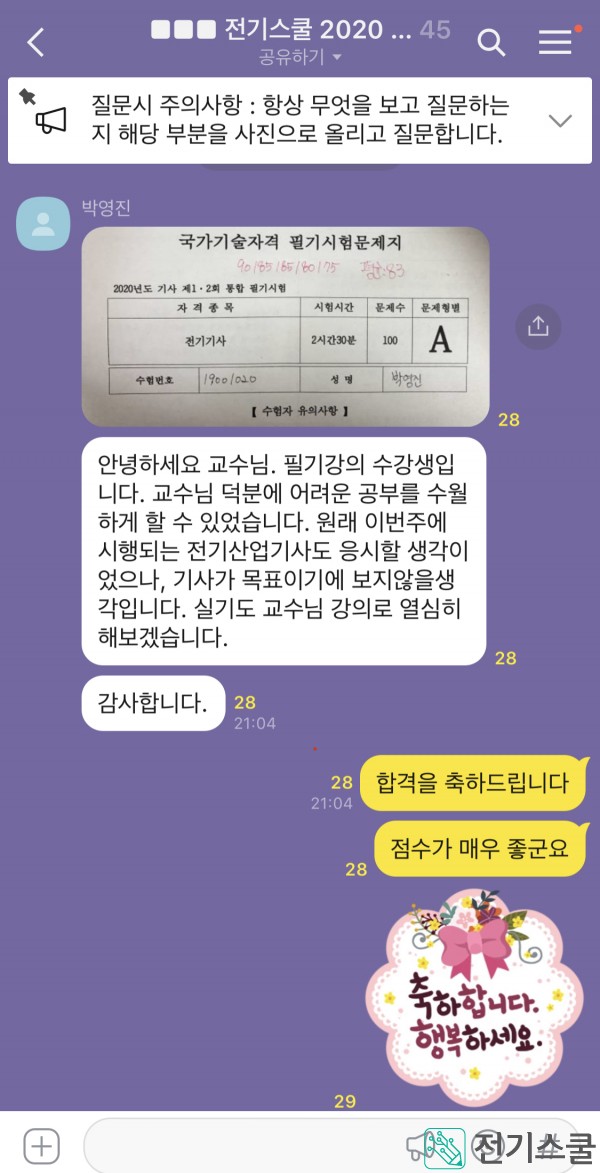
Task: Expand the pinned 질문시 주의사항 notice
Action: (x=560, y=121)
